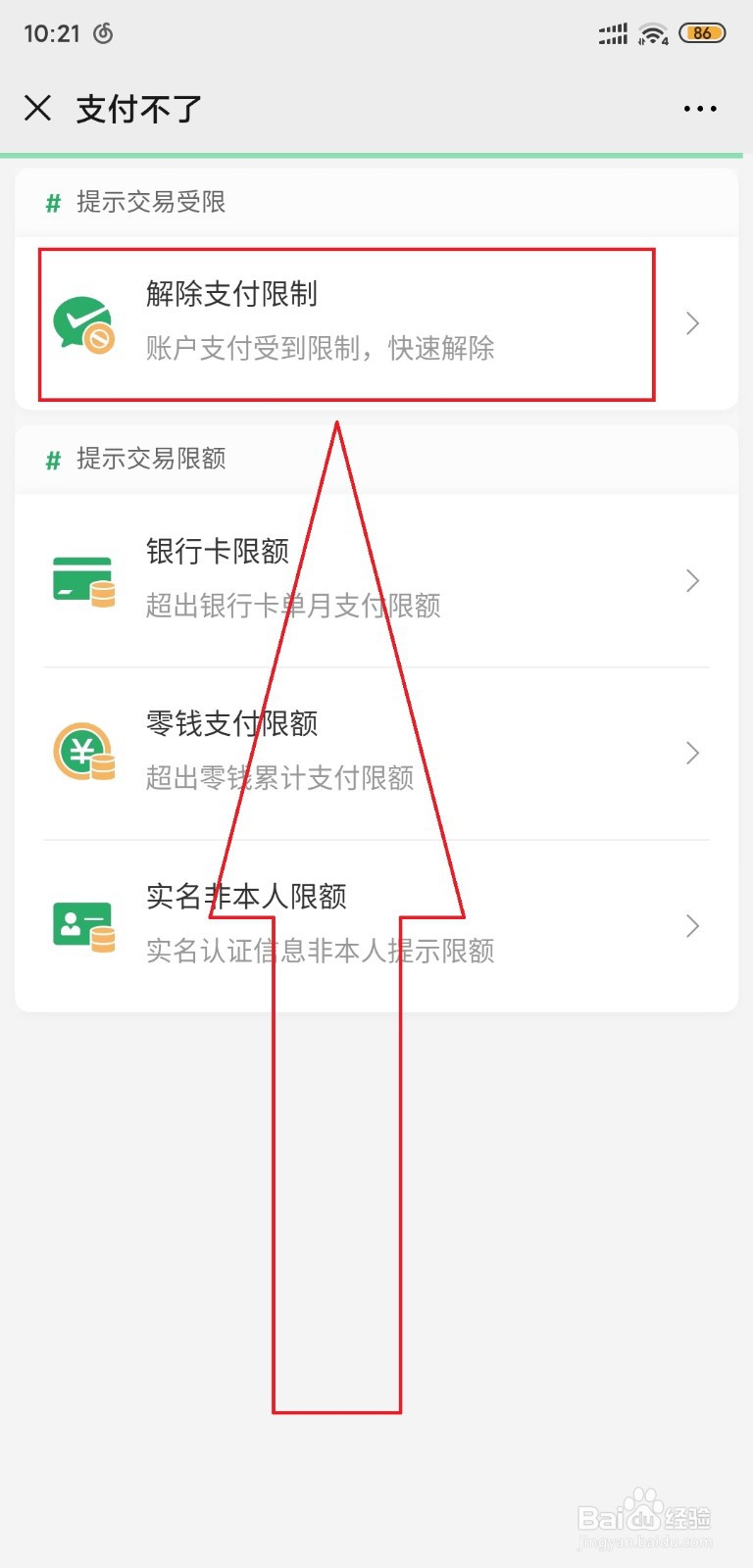Expand the 银行卡限额 chevron arrow
This screenshot has height=1568, width=753.
[x=693, y=580]
